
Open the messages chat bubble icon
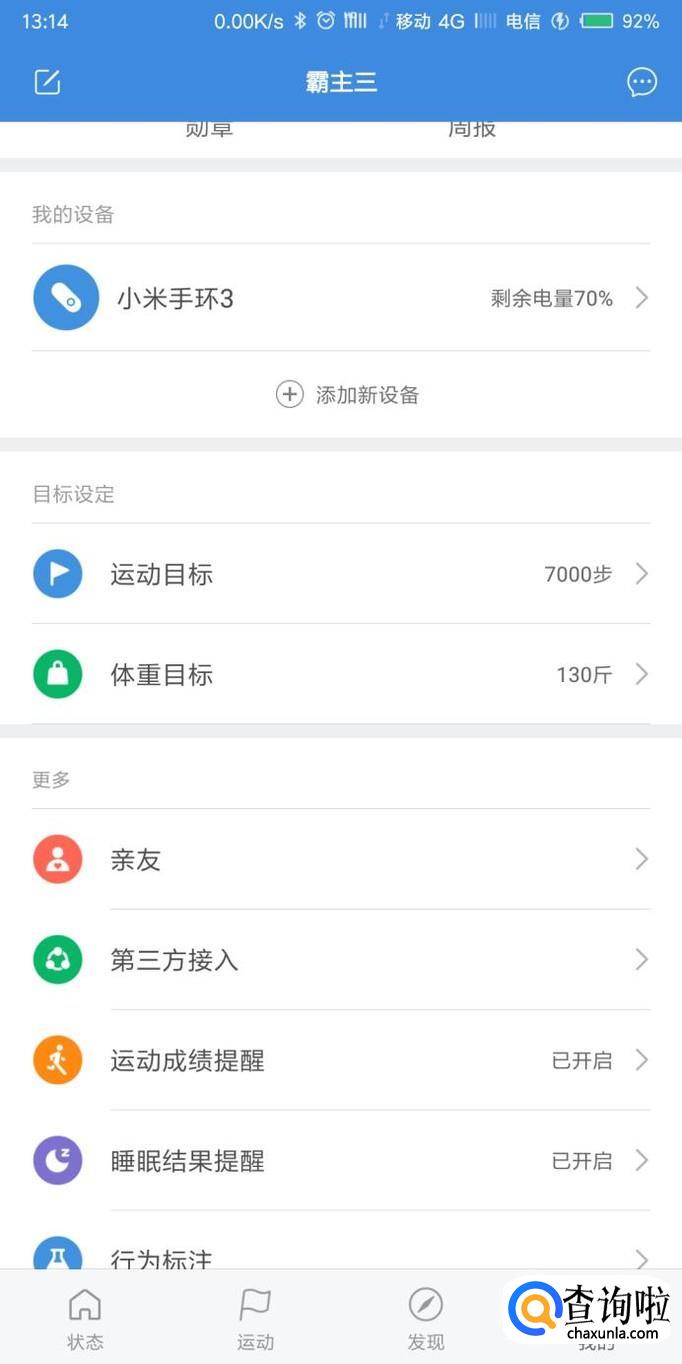[642, 82]
